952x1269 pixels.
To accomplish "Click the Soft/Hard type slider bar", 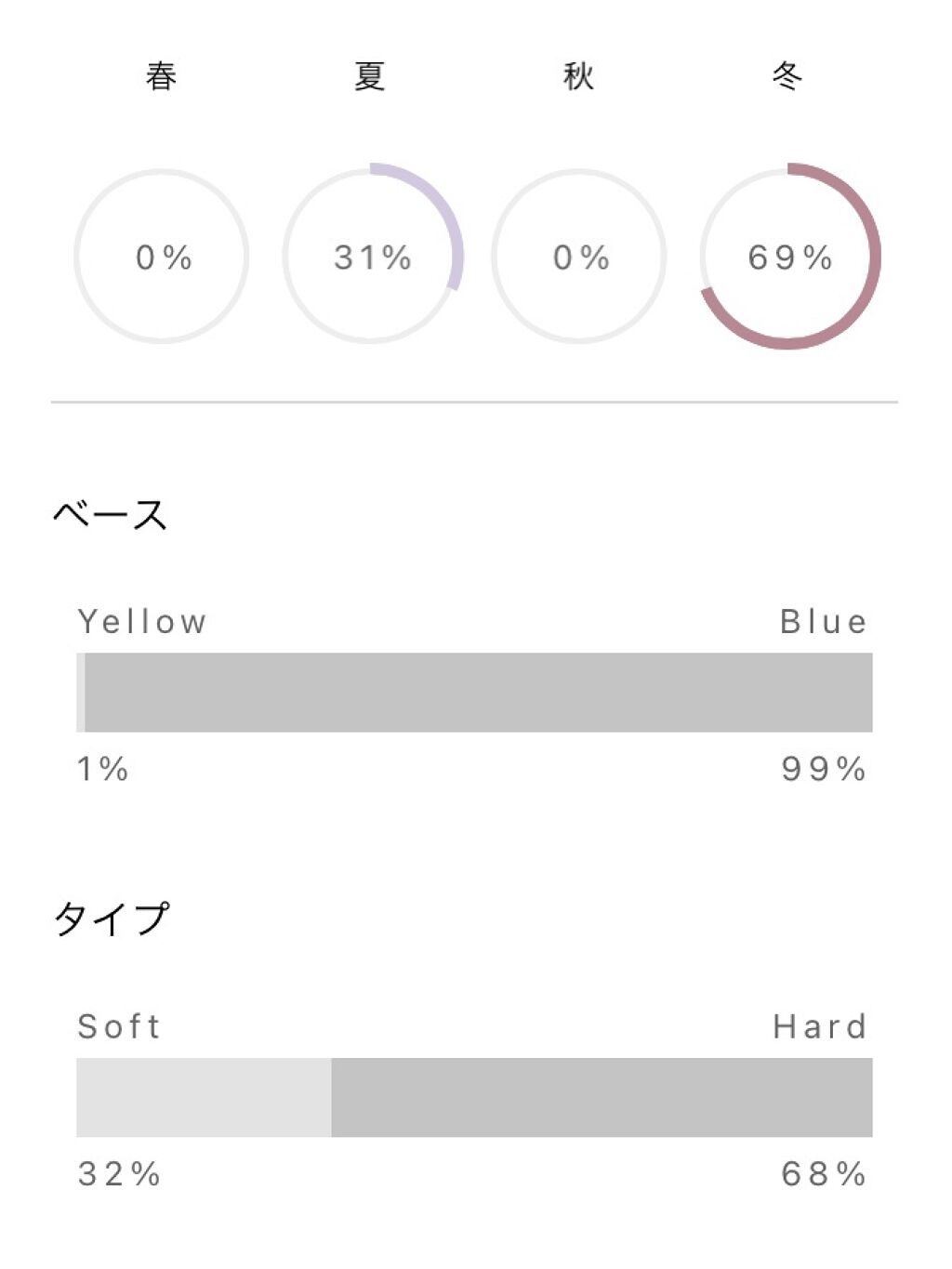I will tap(476, 1096).
